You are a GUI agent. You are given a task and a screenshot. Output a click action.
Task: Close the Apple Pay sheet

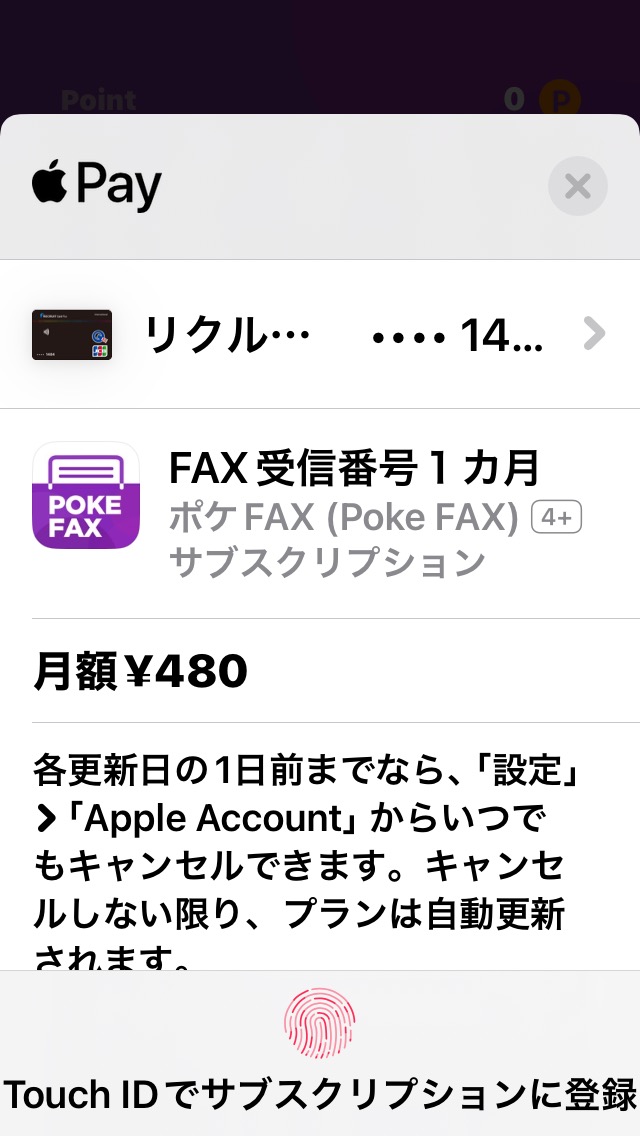577,186
